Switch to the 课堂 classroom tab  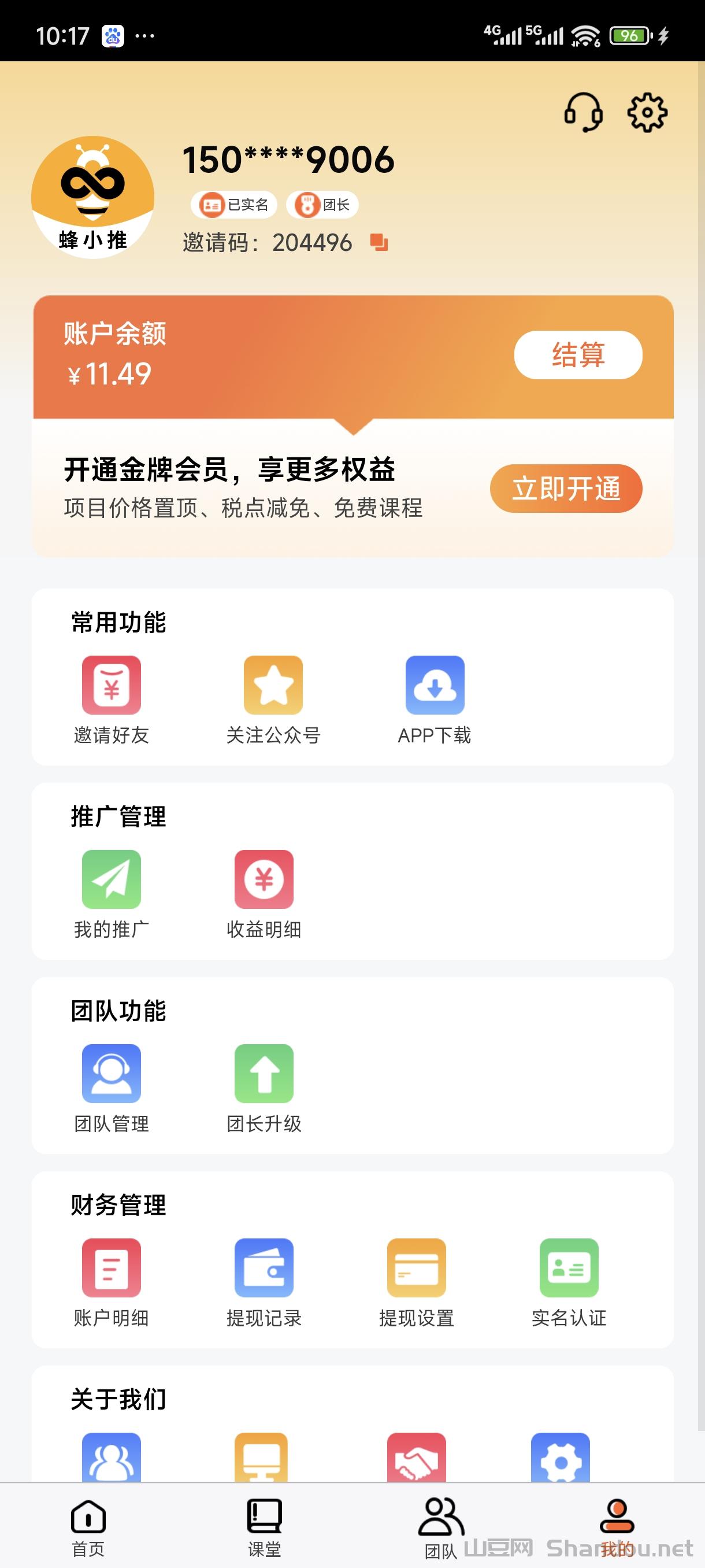[x=265, y=1526]
